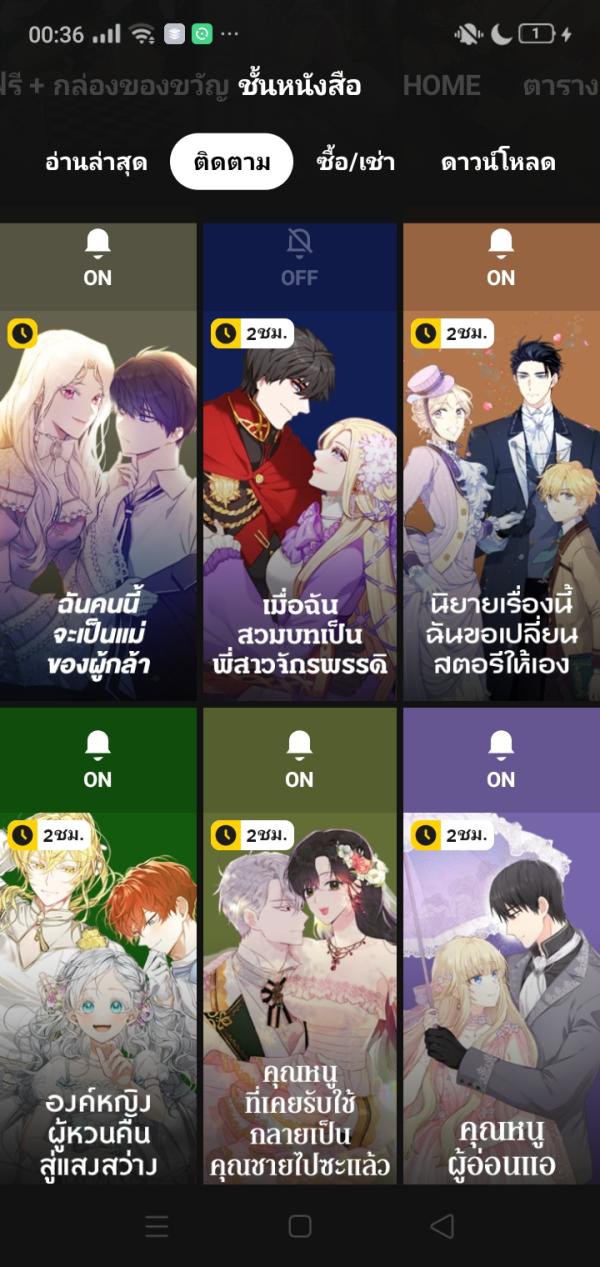The image size is (600, 1267).
Task: Switch to the อ่านล่าสุด tab
Action: pyautogui.click(x=96, y=162)
